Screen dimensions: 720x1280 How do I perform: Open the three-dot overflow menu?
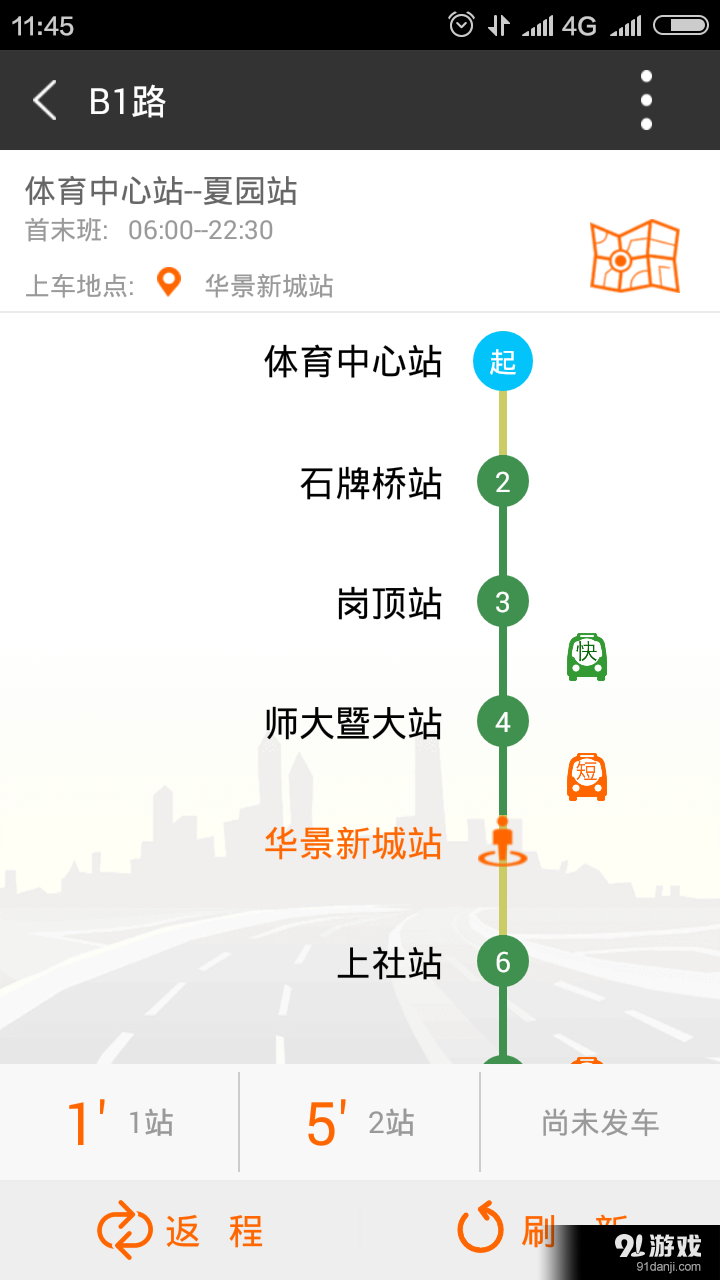tap(646, 100)
